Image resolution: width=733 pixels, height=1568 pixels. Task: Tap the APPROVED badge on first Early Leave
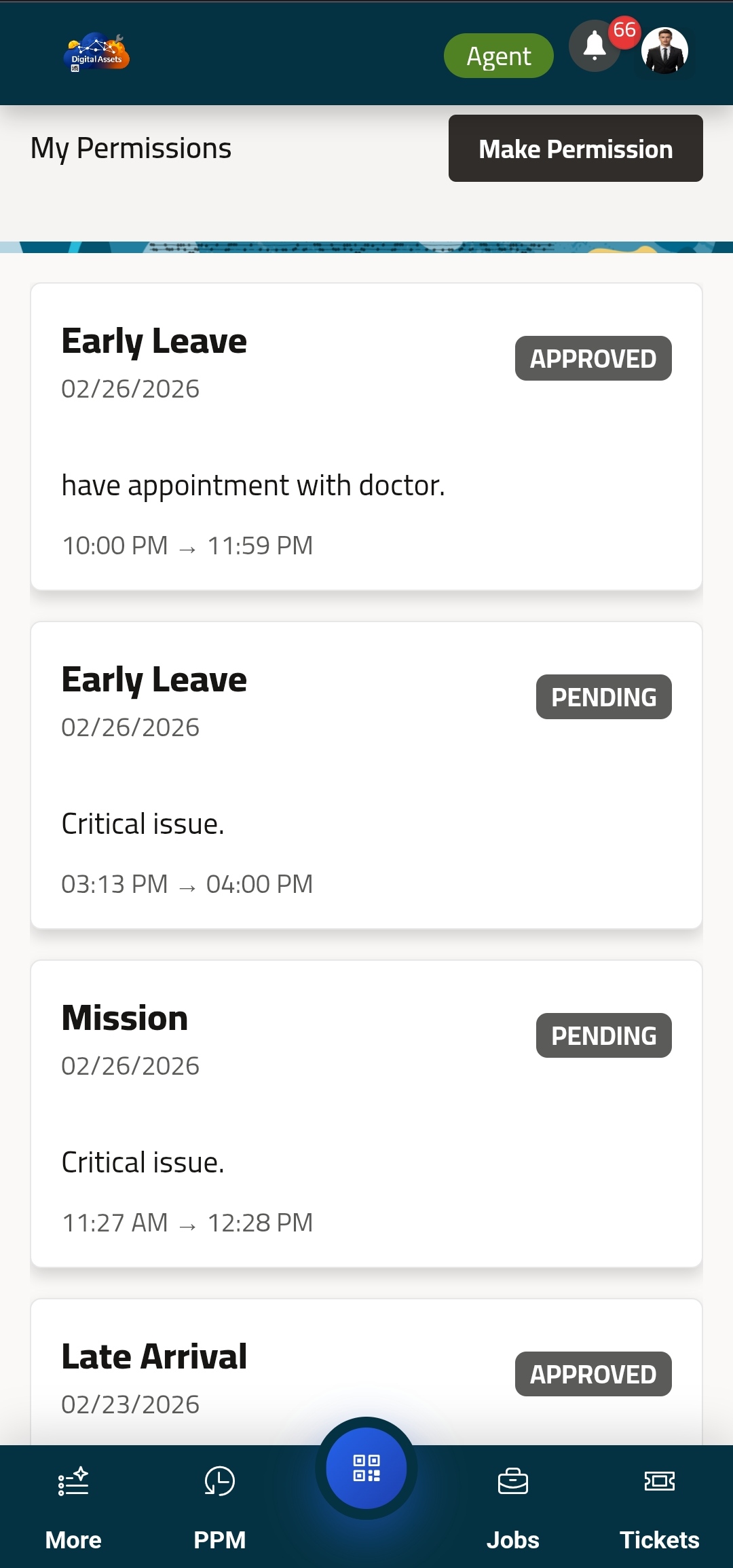click(x=592, y=358)
